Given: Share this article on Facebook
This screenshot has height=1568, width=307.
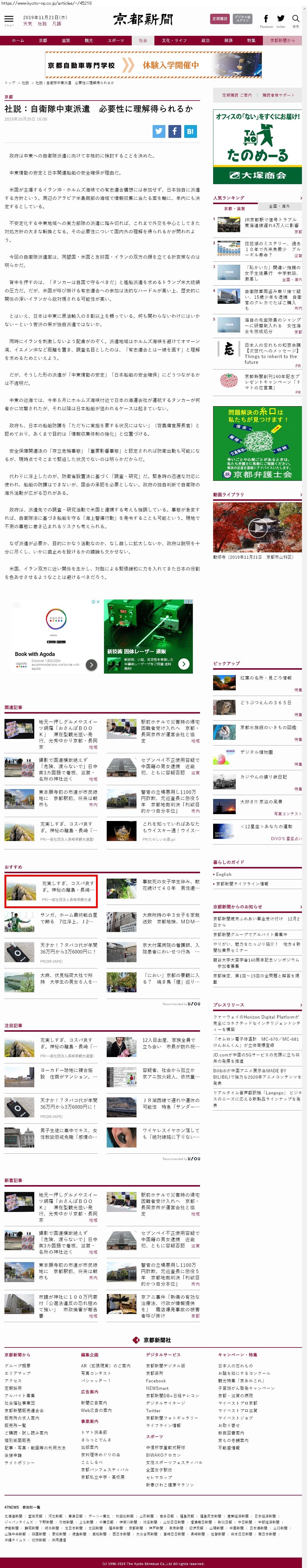Looking at the screenshot, I should point(174,132).
